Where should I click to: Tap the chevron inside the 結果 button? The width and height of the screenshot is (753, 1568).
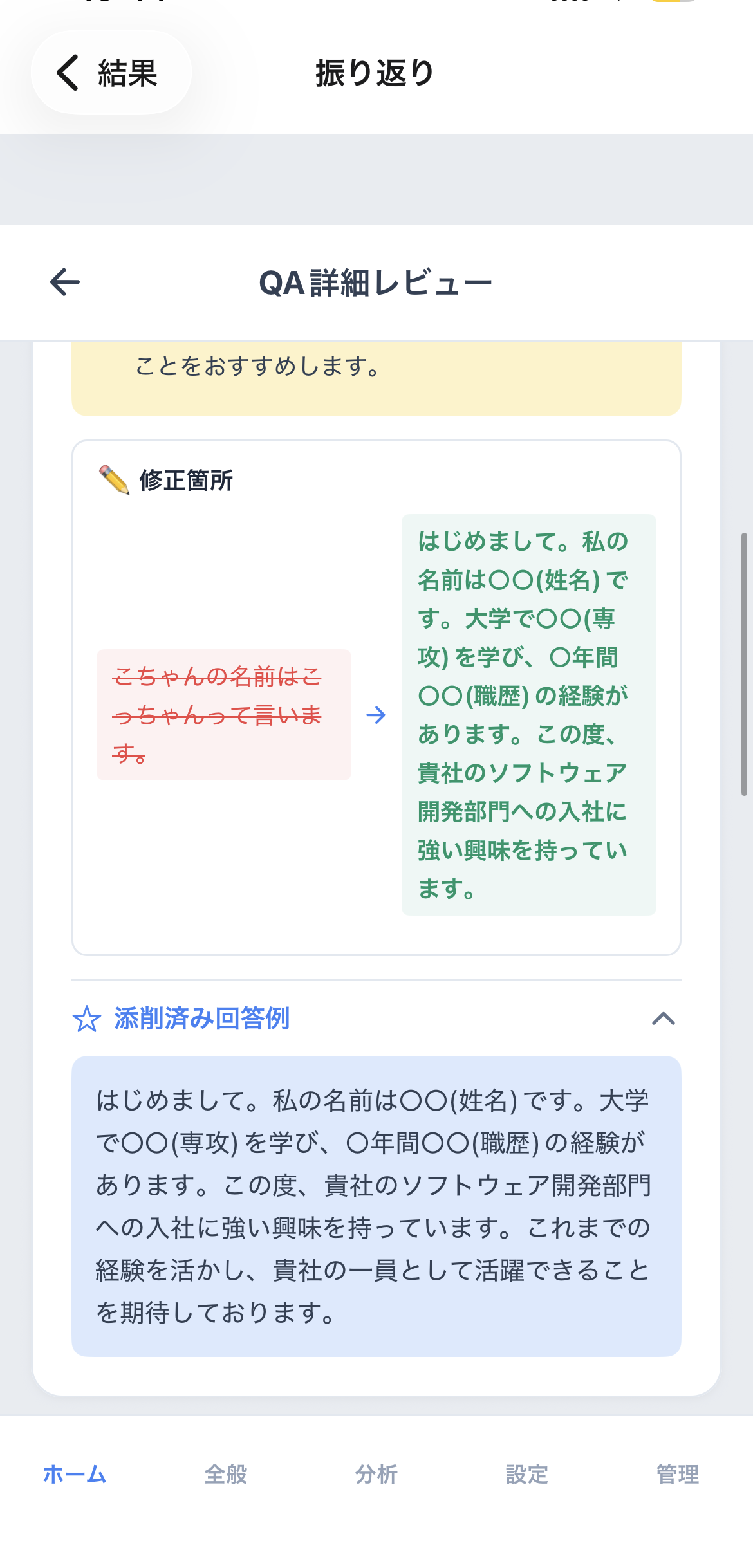[x=66, y=71]
